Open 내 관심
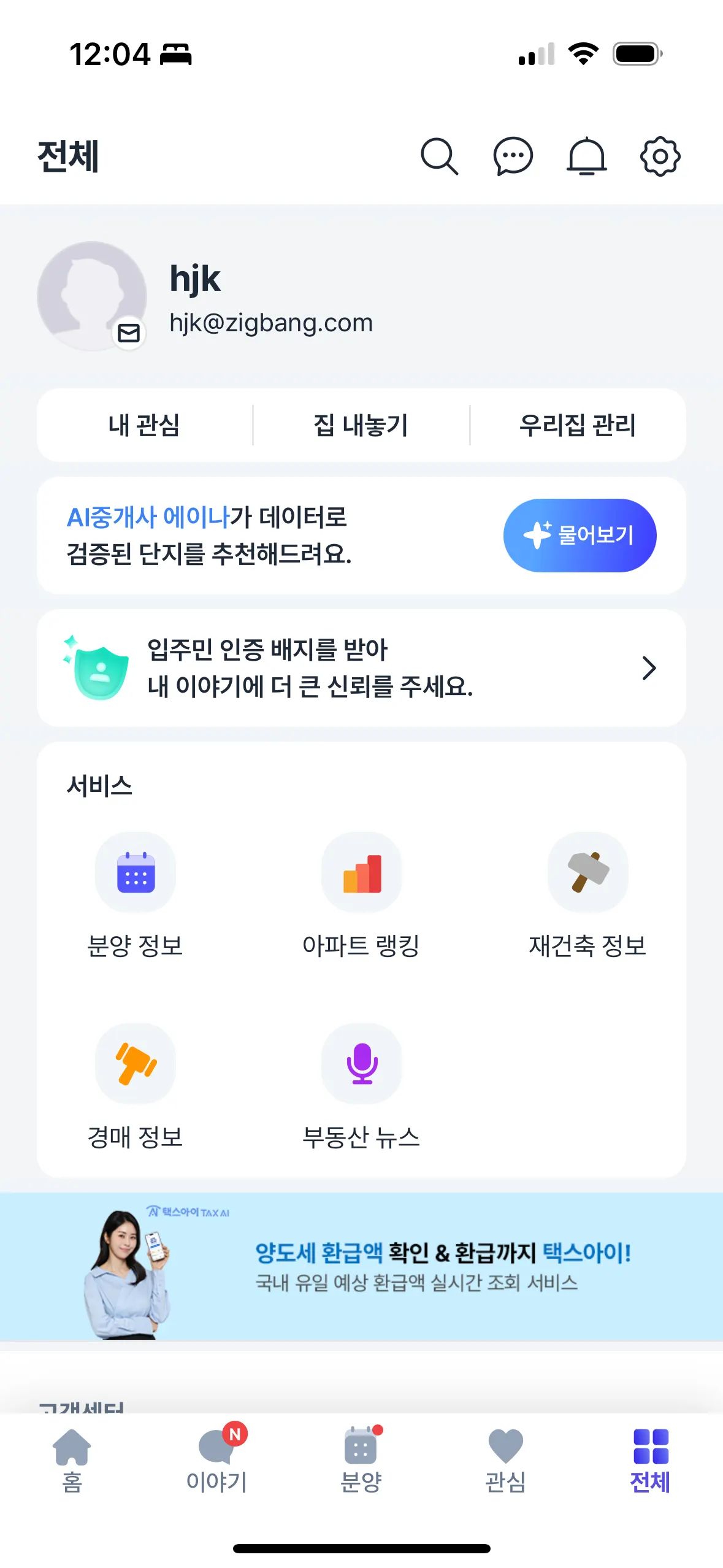The image size is (723, 1568). [144, 425]
